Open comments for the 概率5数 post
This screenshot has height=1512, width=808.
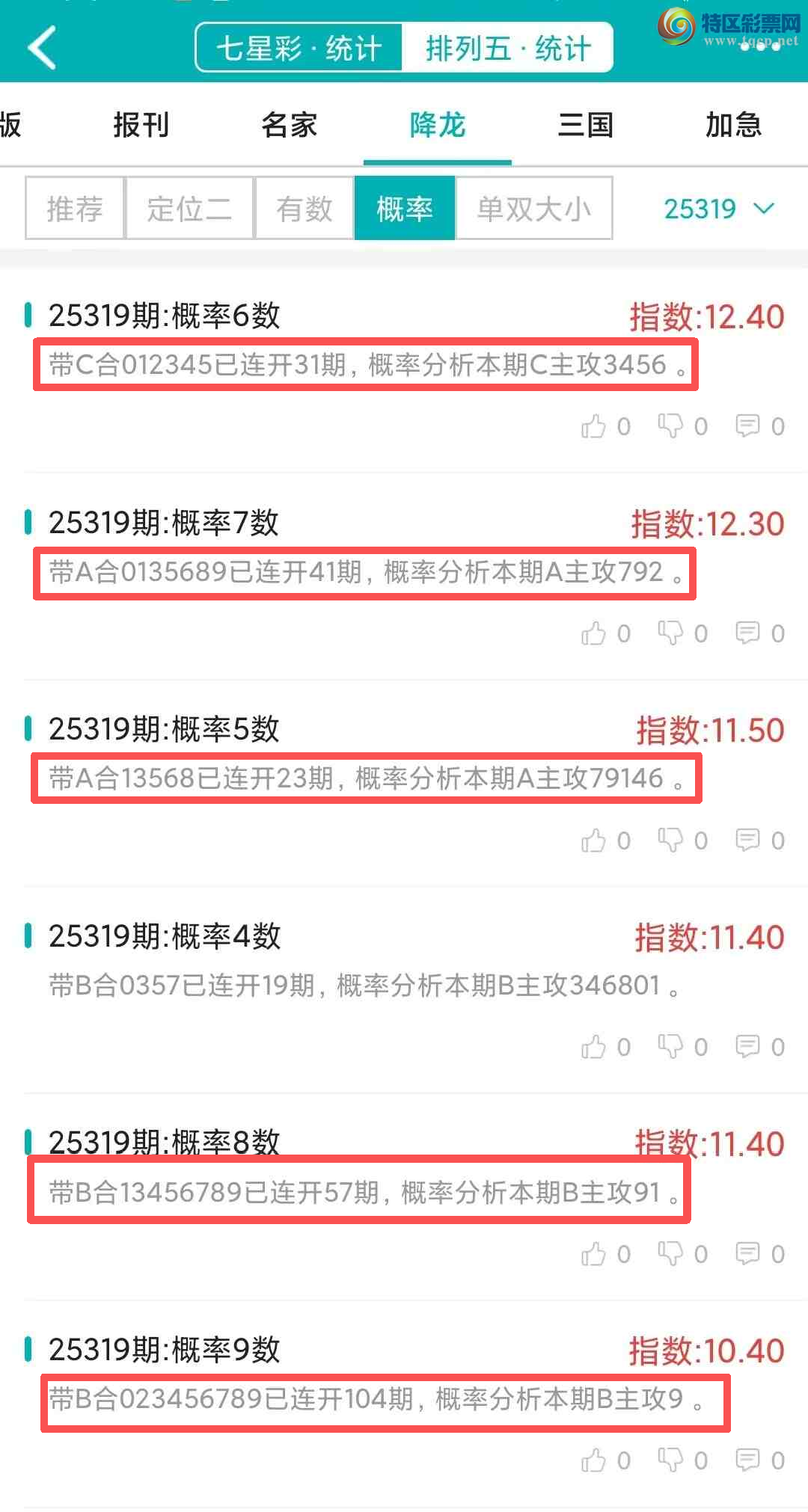(748, 840)
